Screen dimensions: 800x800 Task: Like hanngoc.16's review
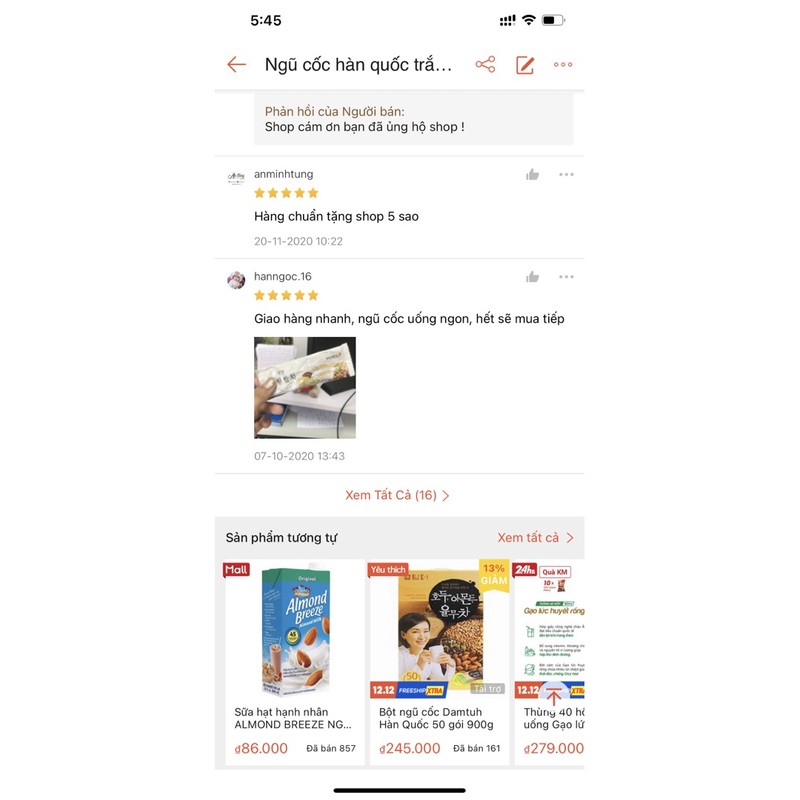tap(532, 277)
